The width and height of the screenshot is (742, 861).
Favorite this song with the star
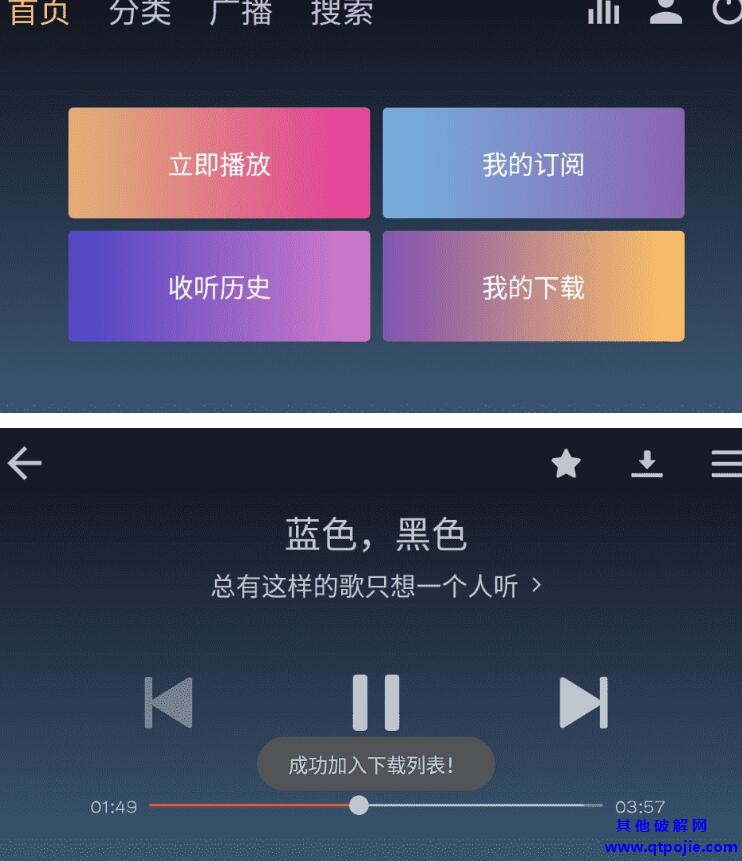coord(566,464)
